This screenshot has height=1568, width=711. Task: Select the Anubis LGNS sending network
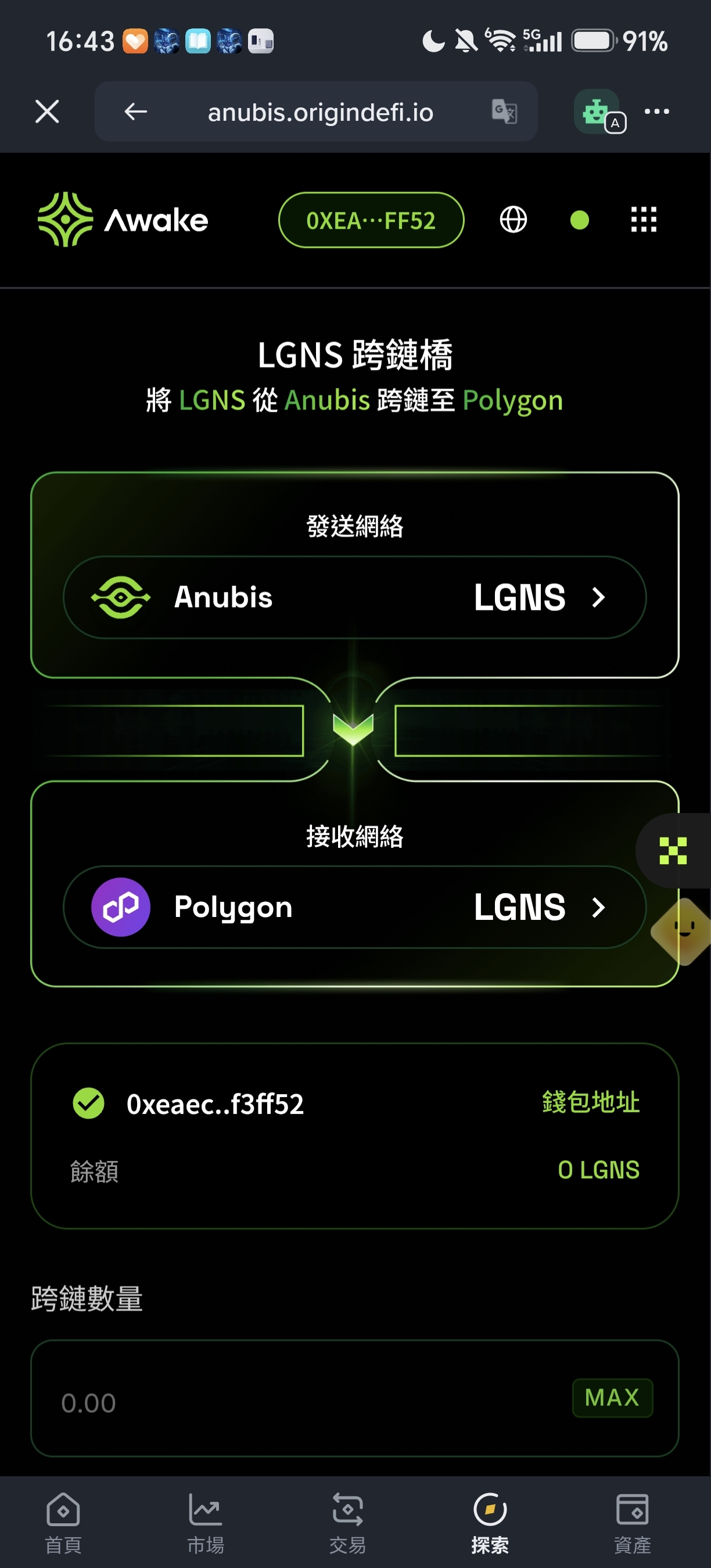coord(355,597)
